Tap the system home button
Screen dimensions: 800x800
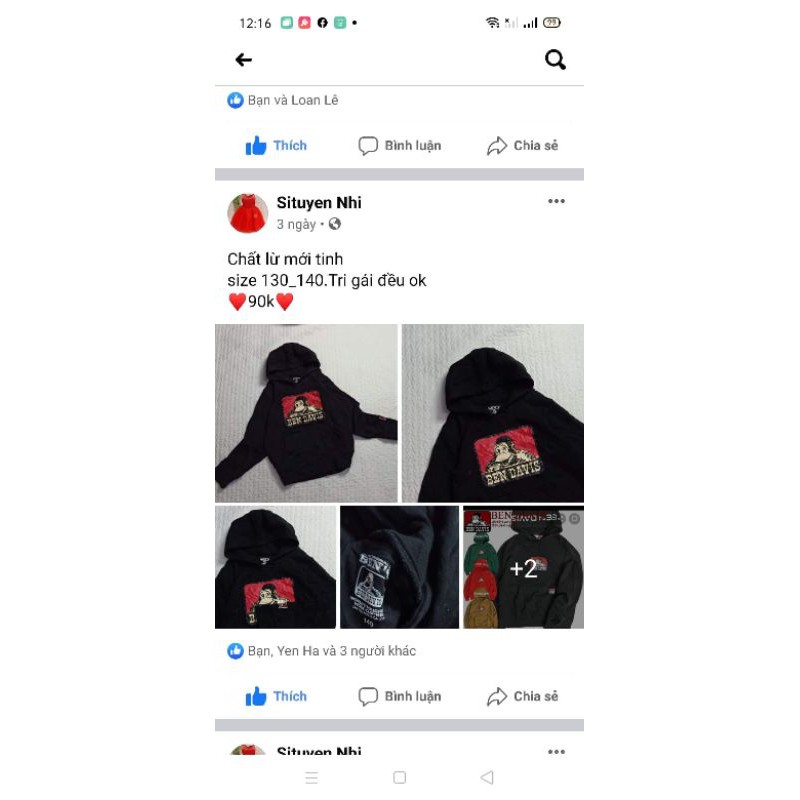point(399,777)
